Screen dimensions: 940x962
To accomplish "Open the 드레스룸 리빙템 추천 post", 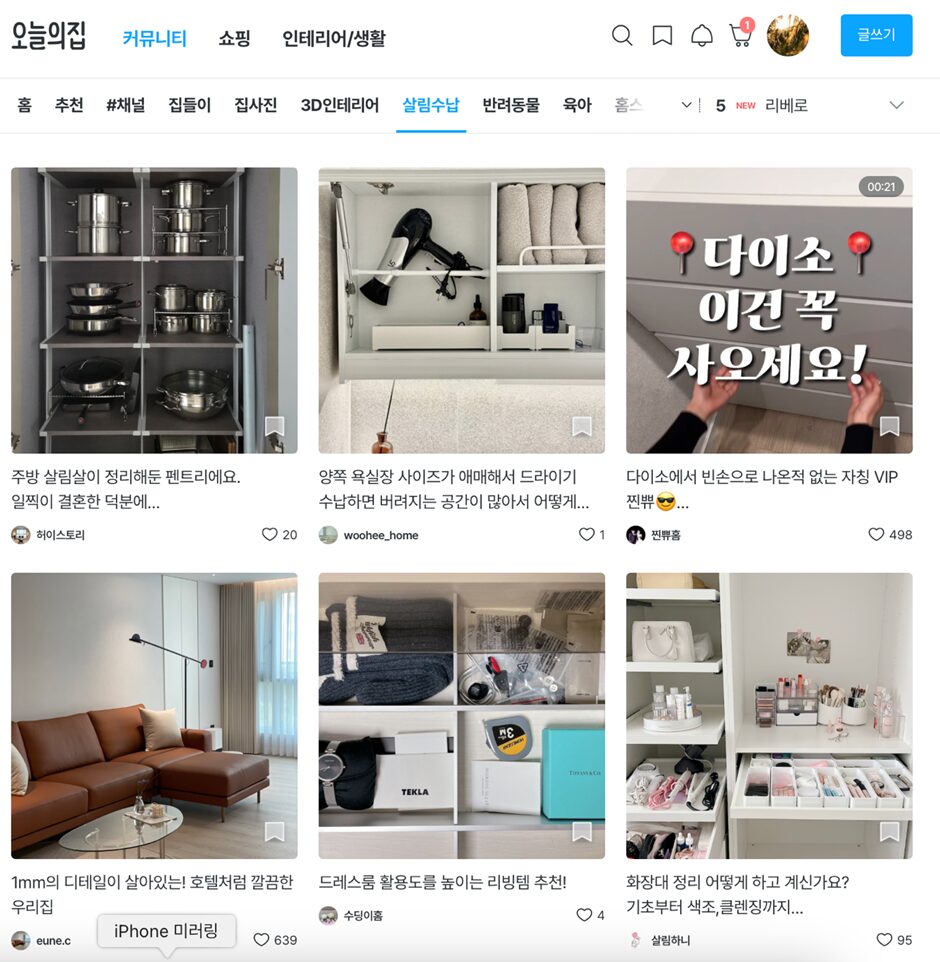I will (461, 715).
